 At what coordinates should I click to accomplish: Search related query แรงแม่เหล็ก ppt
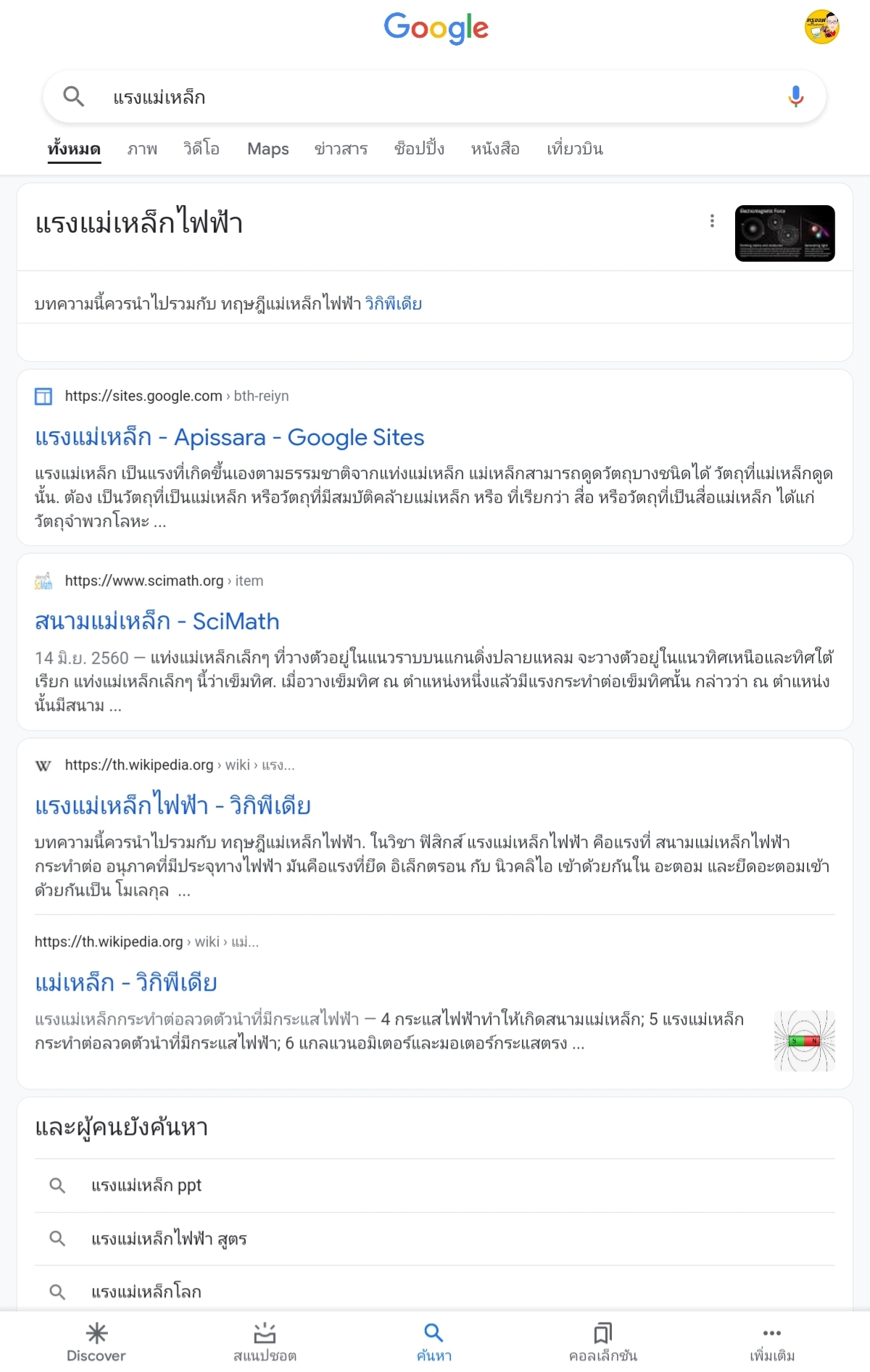point(146,1186)
